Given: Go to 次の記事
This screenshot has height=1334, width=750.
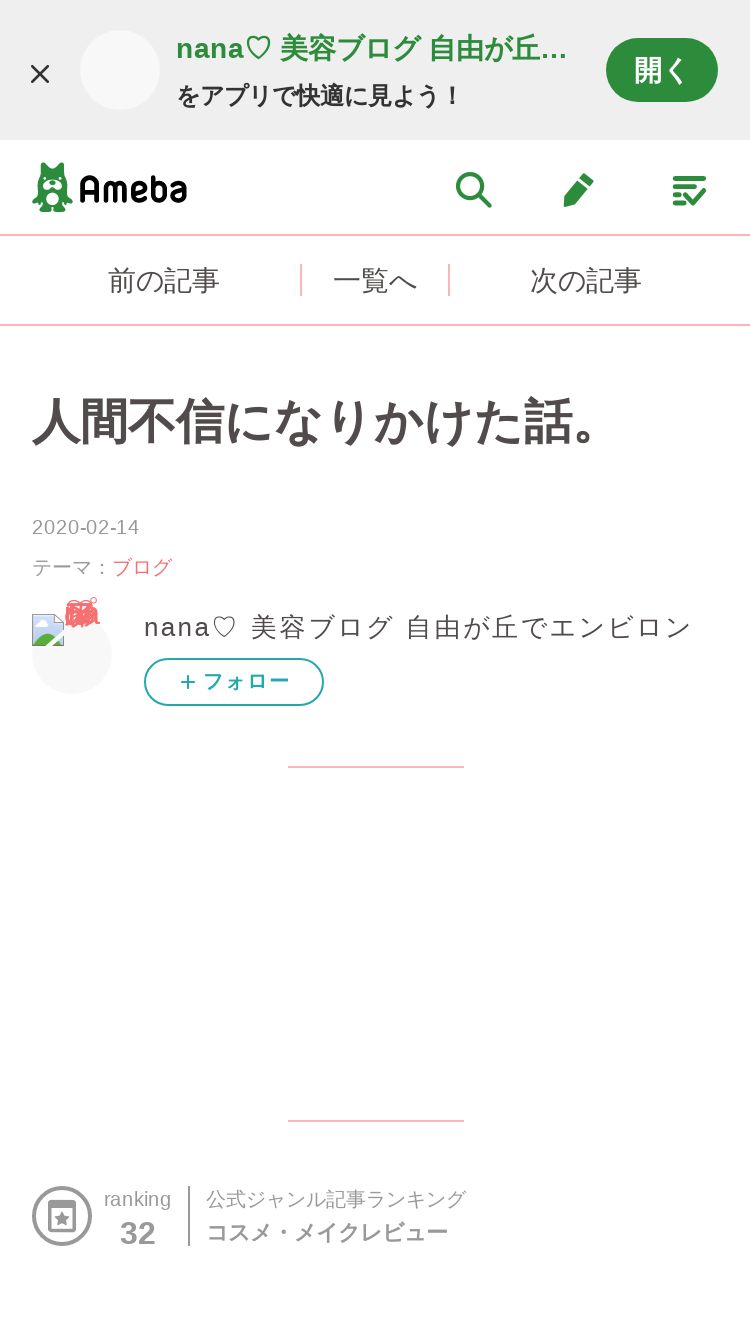Looking at the screenshot, I should (586, 281).
